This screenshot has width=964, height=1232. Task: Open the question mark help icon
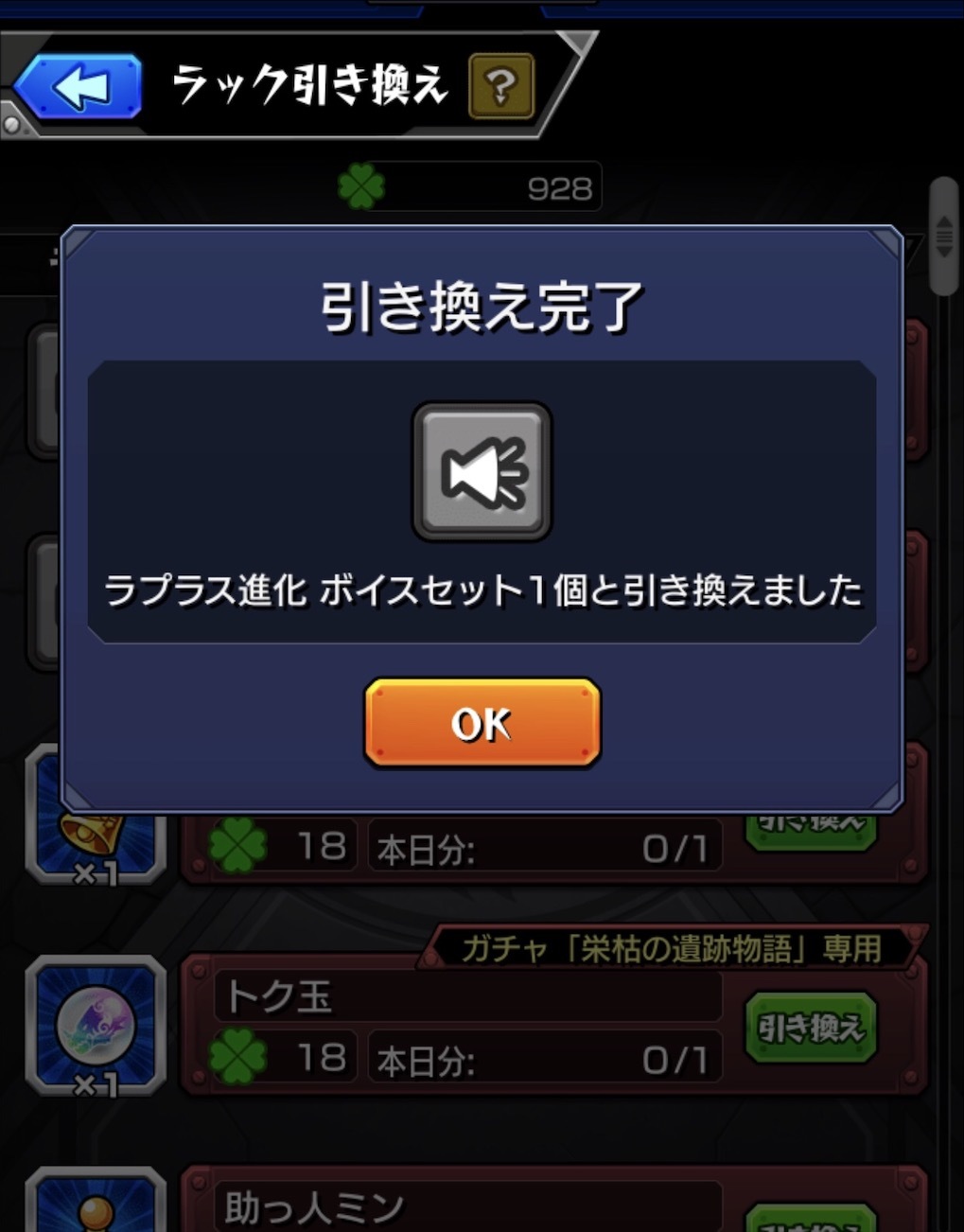coord(500,87)
